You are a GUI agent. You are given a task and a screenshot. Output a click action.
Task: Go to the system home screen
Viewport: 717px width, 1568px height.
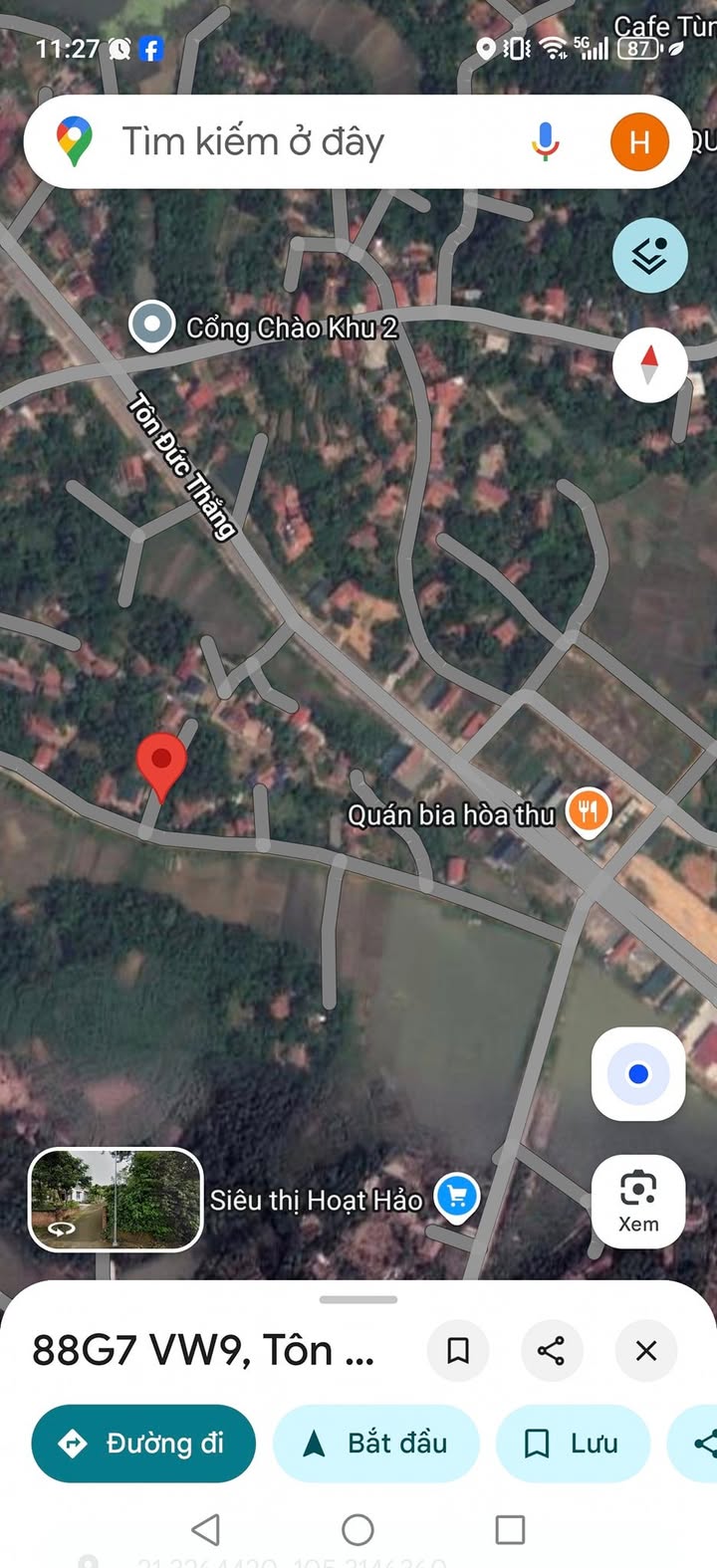click(358, 1529)
